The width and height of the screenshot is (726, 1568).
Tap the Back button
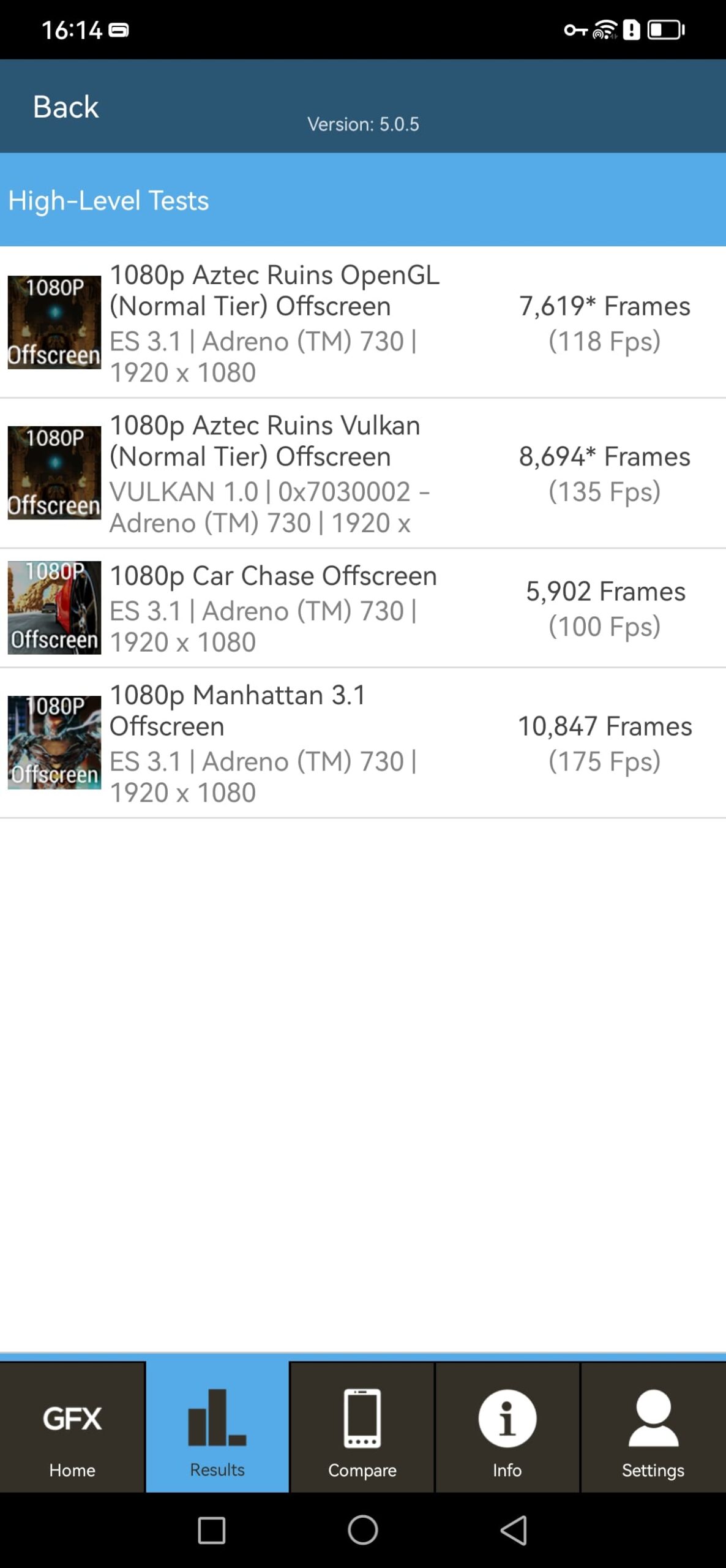click(65, 107)
